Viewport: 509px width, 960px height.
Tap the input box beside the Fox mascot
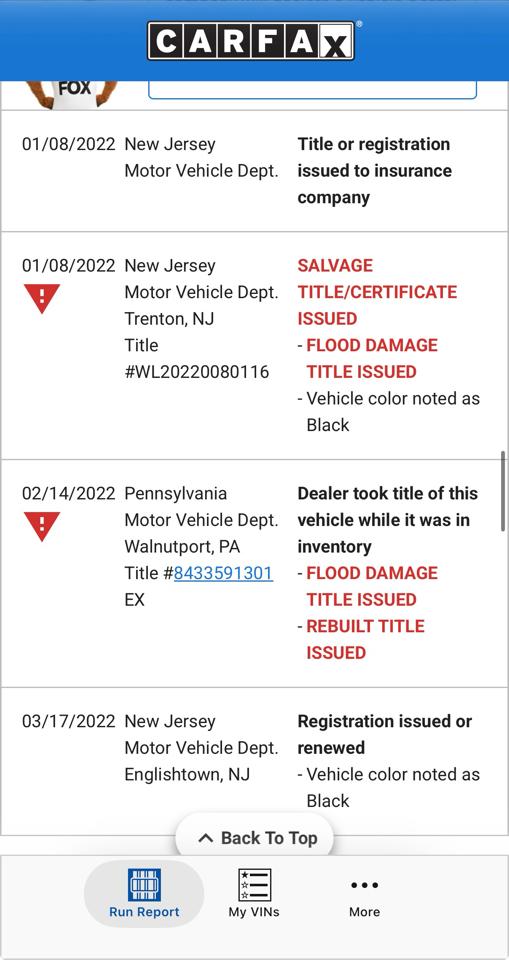tap(312, 89)
